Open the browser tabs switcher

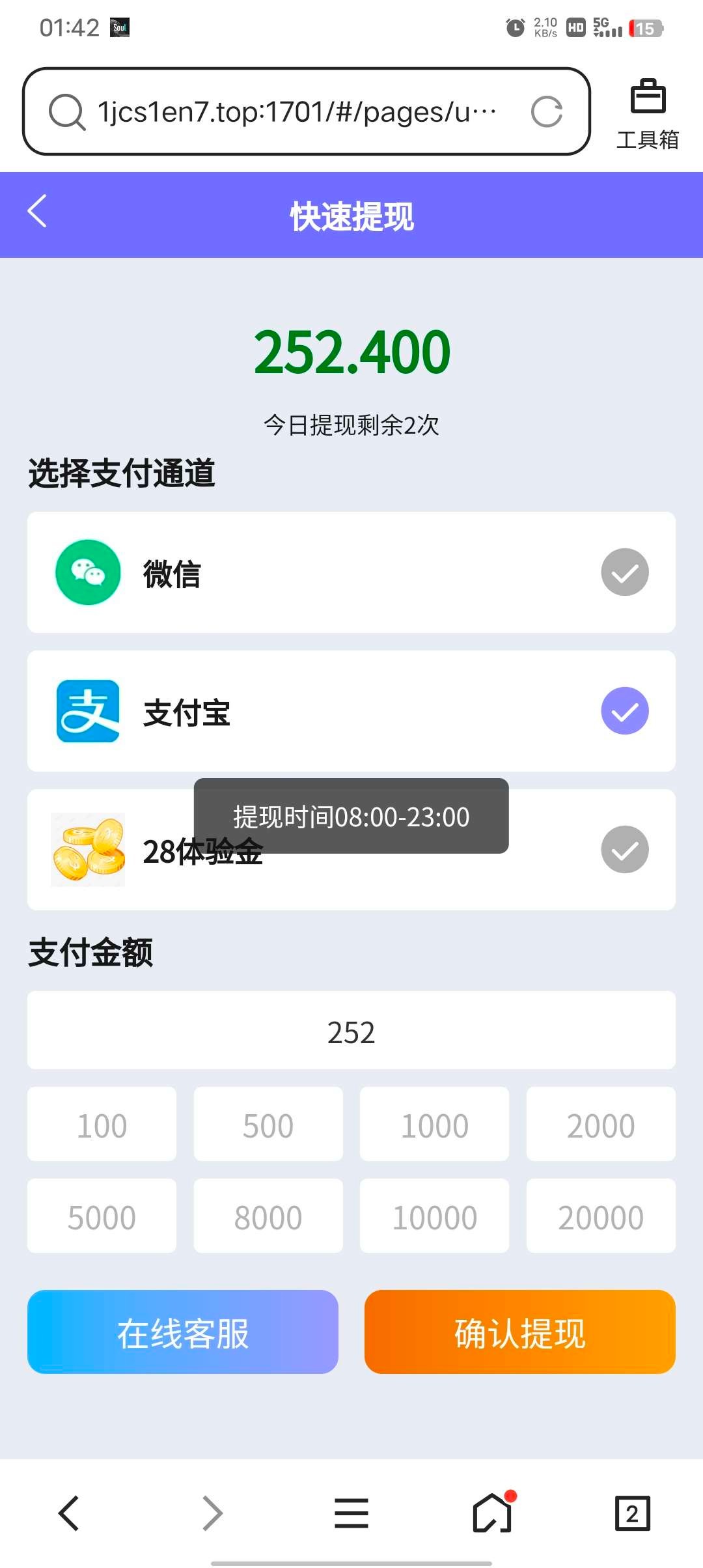click(x=632, y=1512)
